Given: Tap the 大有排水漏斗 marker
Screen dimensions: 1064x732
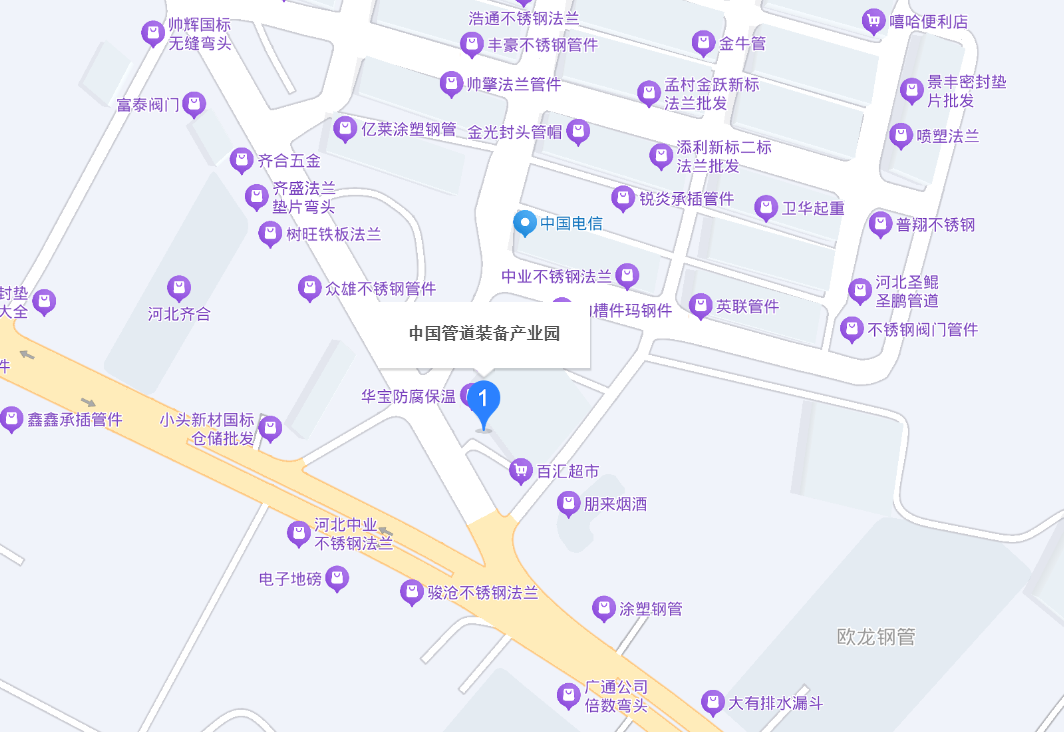Looking at the screenshot, I should pyautogui.click(x=712, y=703).
